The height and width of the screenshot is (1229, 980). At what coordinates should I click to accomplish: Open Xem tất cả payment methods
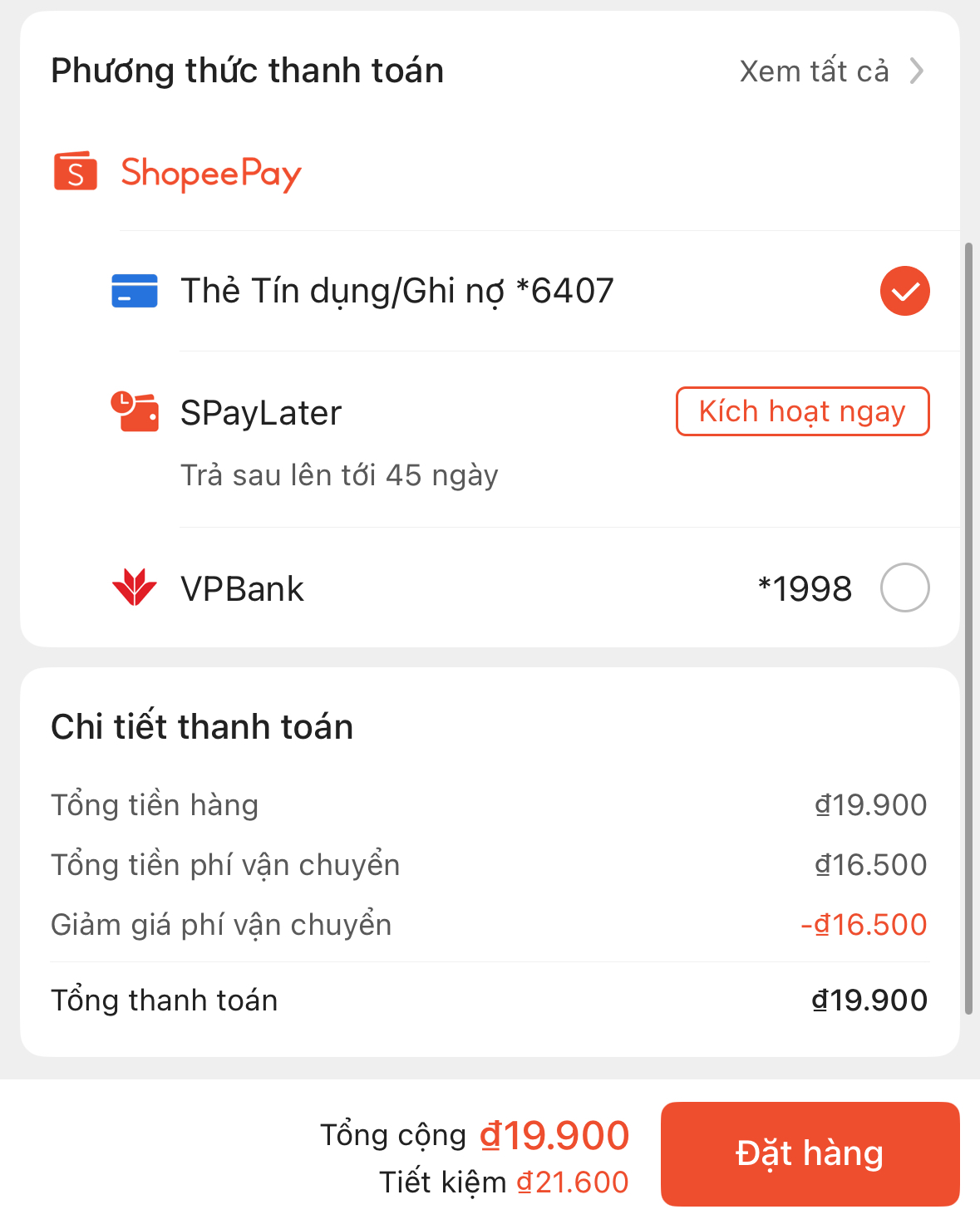tap(830, 71)
